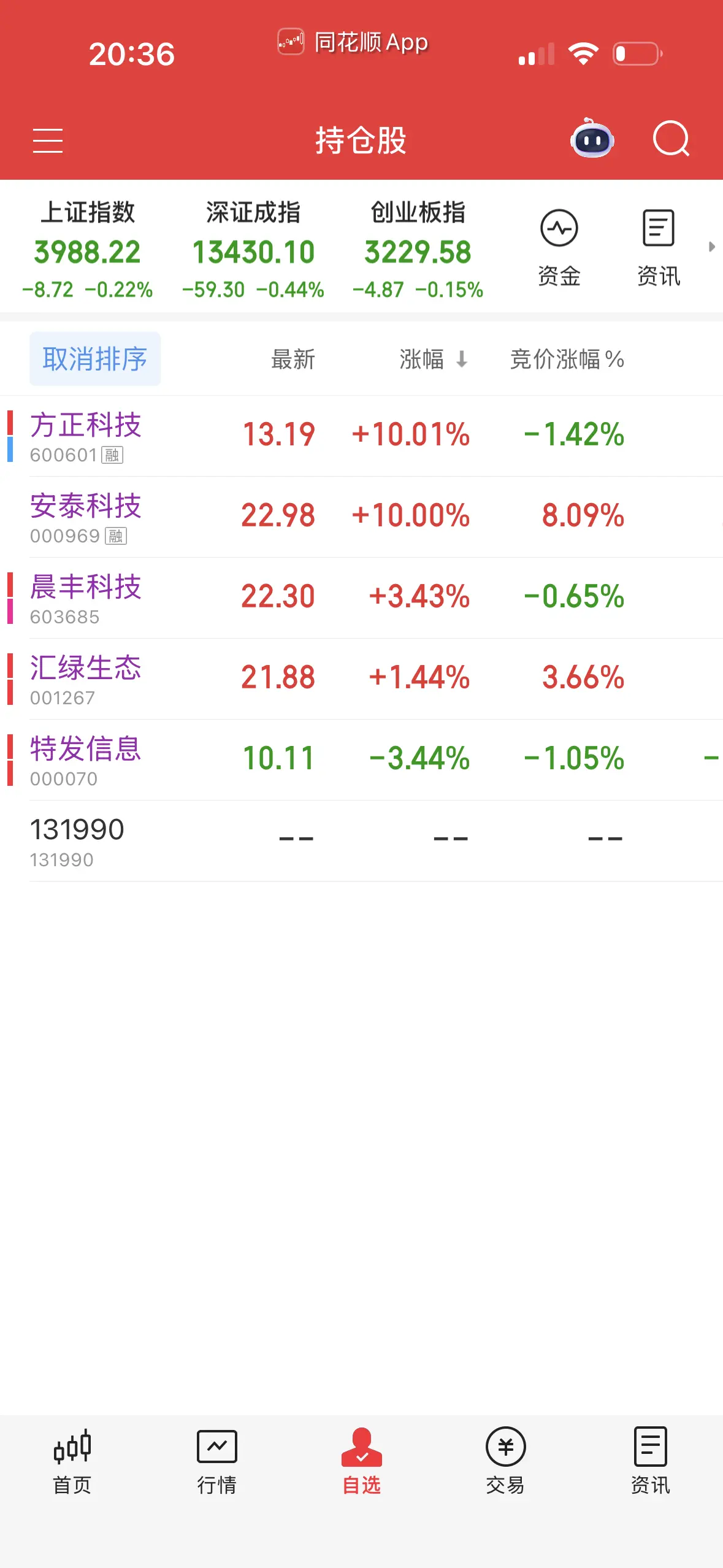Sort by 竞价涨幅%
This screenshot has height=1568, width=723.
tap(567, 359)
